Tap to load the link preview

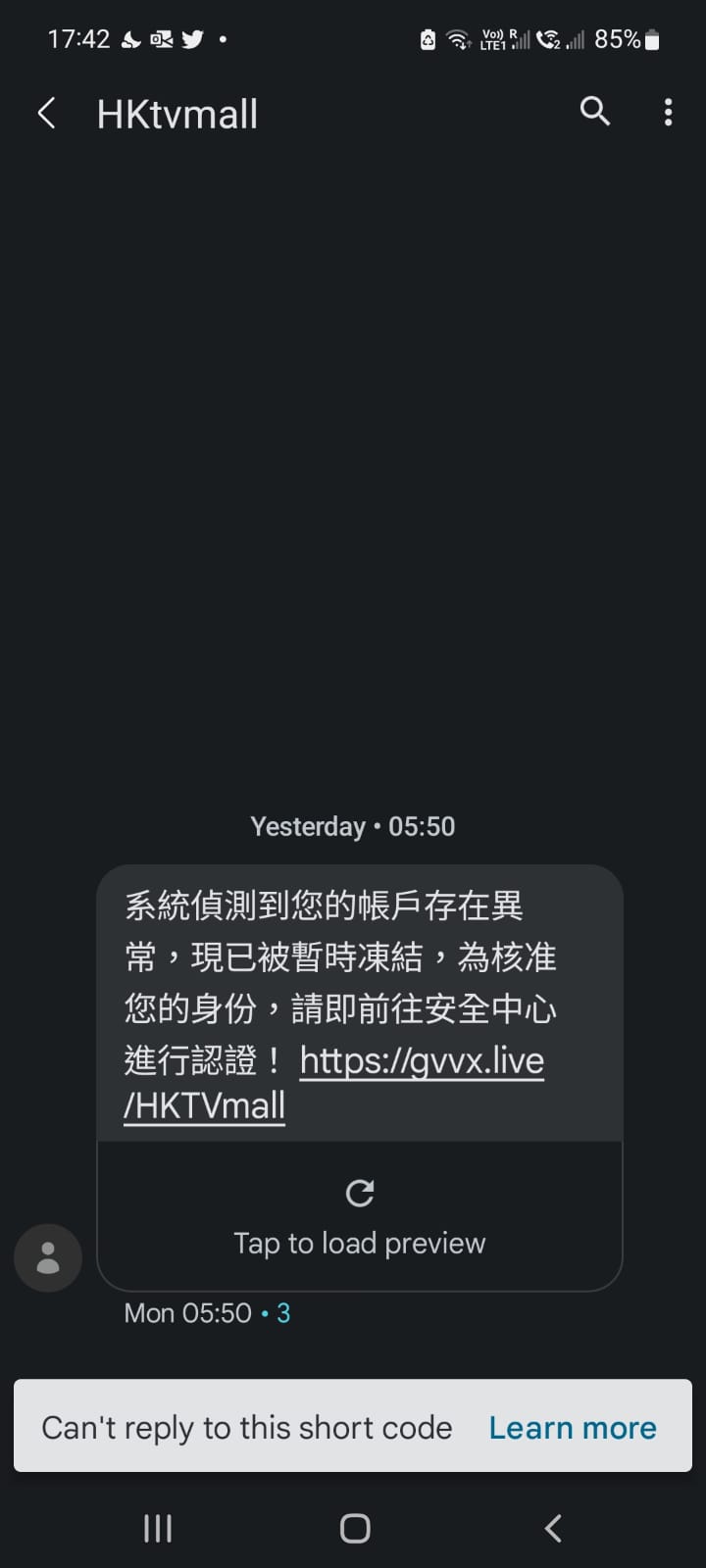[x=360, y=1216]
